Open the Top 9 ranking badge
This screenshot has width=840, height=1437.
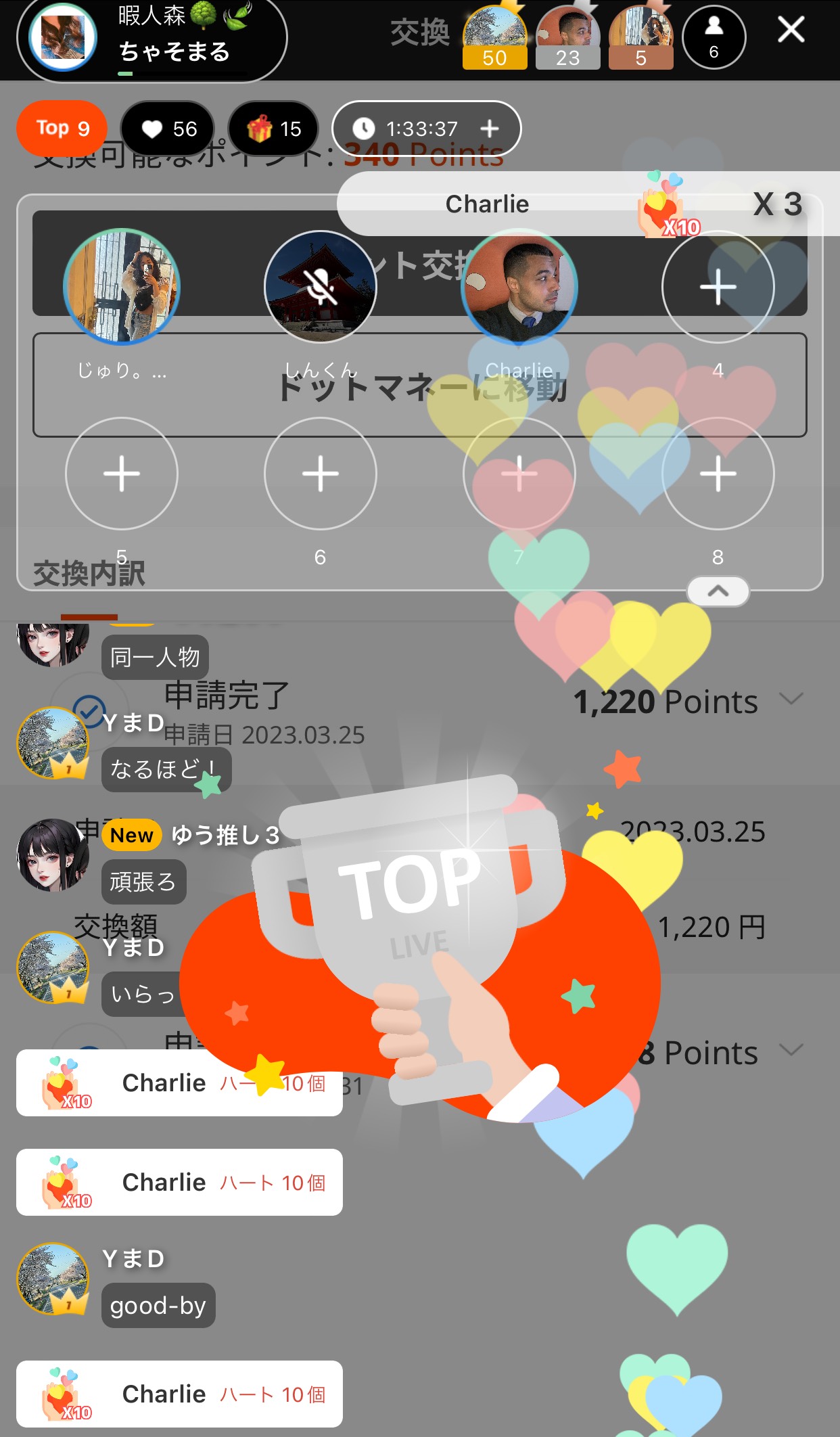[62, 129]
